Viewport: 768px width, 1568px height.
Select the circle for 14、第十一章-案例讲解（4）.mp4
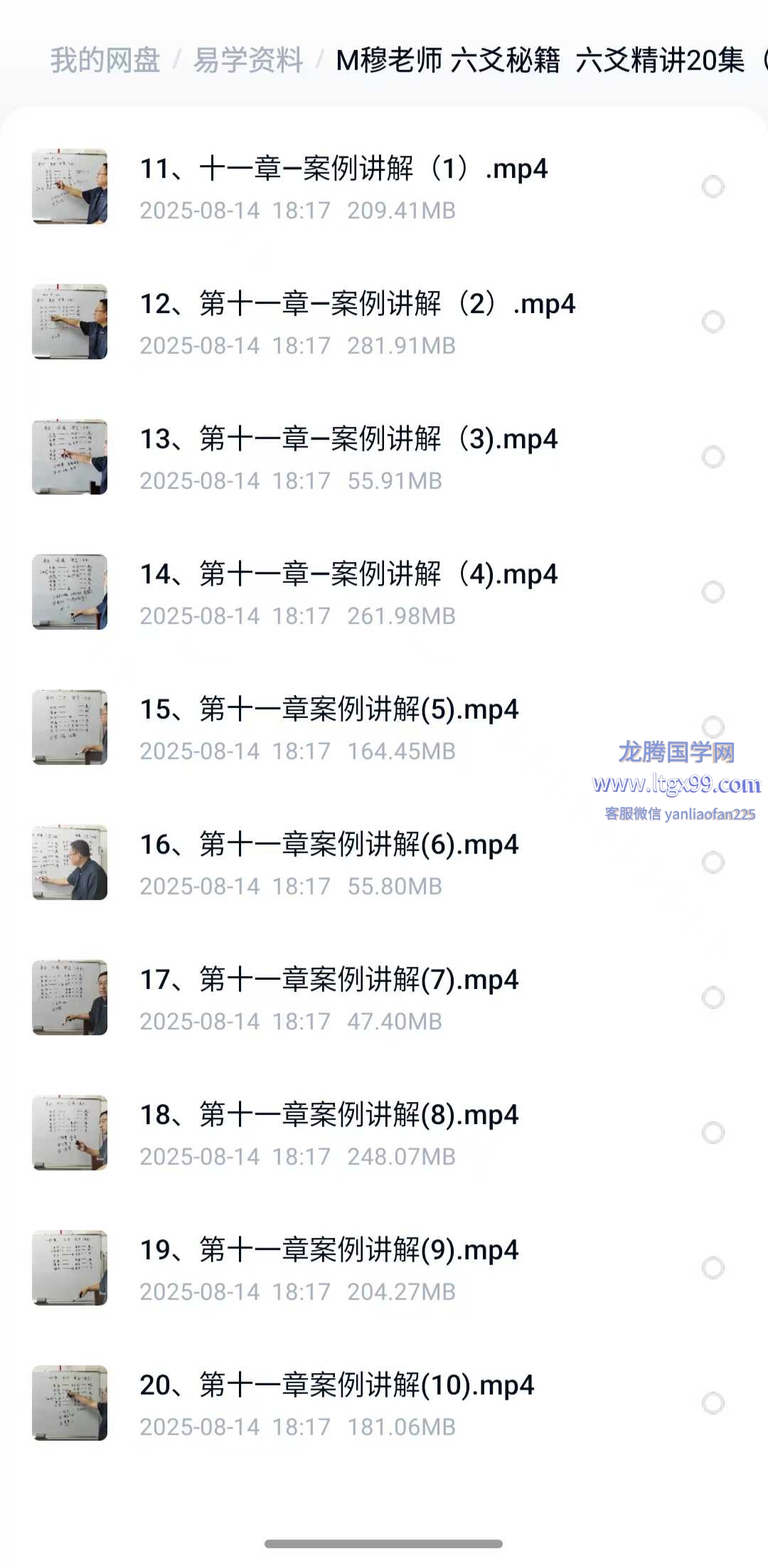[x=713, y=592]
